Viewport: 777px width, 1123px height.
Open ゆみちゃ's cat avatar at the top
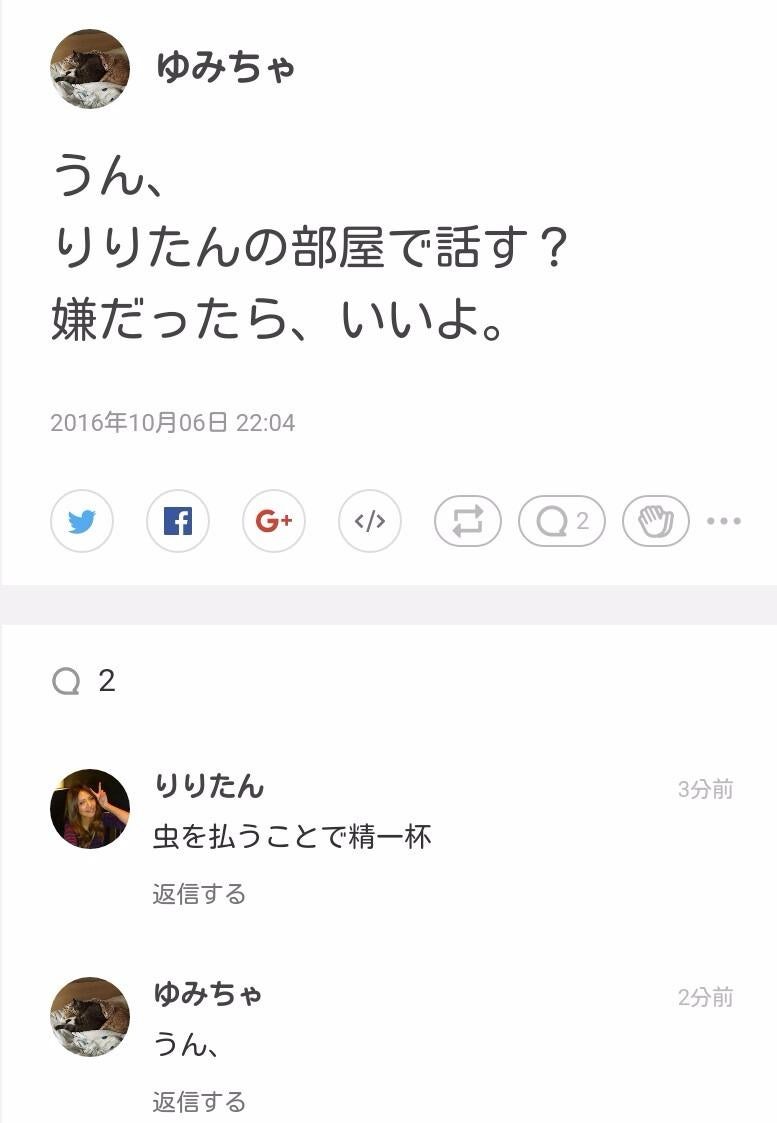tap(89, 68)
